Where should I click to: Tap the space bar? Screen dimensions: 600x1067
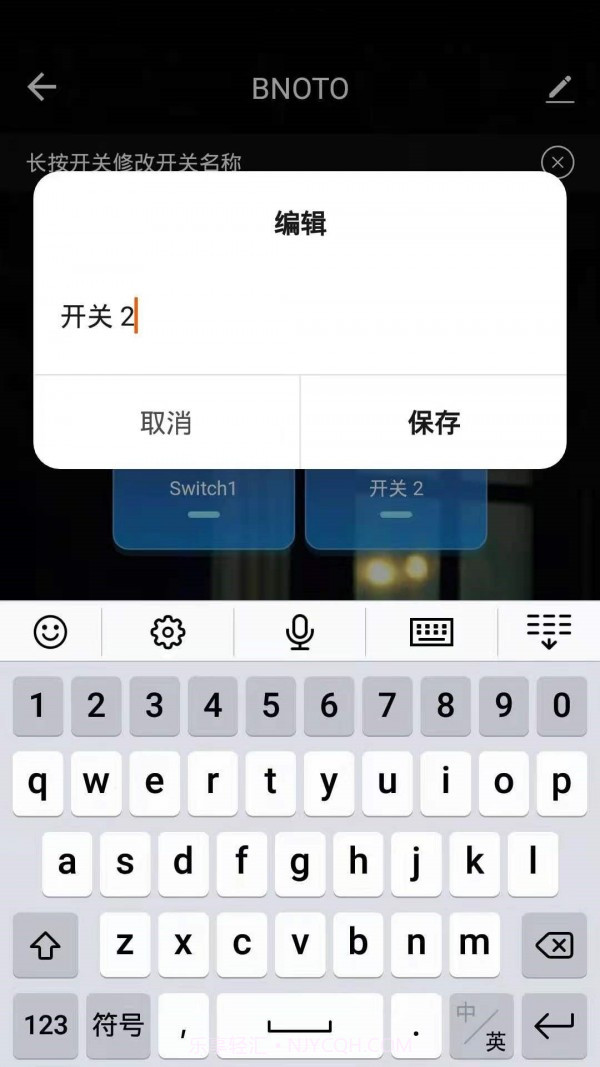[300, 1025]
